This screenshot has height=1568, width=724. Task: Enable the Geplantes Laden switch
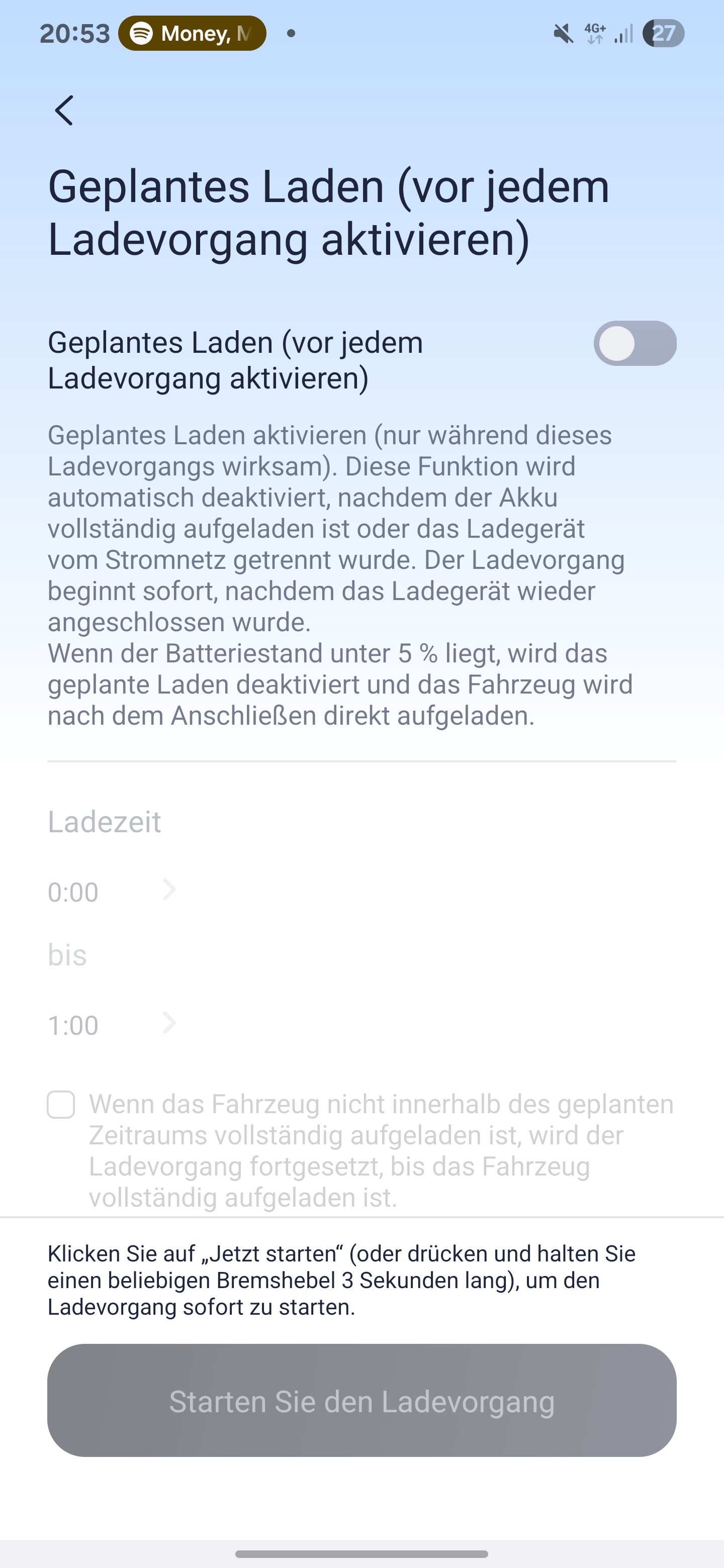[x=635, y=343]
